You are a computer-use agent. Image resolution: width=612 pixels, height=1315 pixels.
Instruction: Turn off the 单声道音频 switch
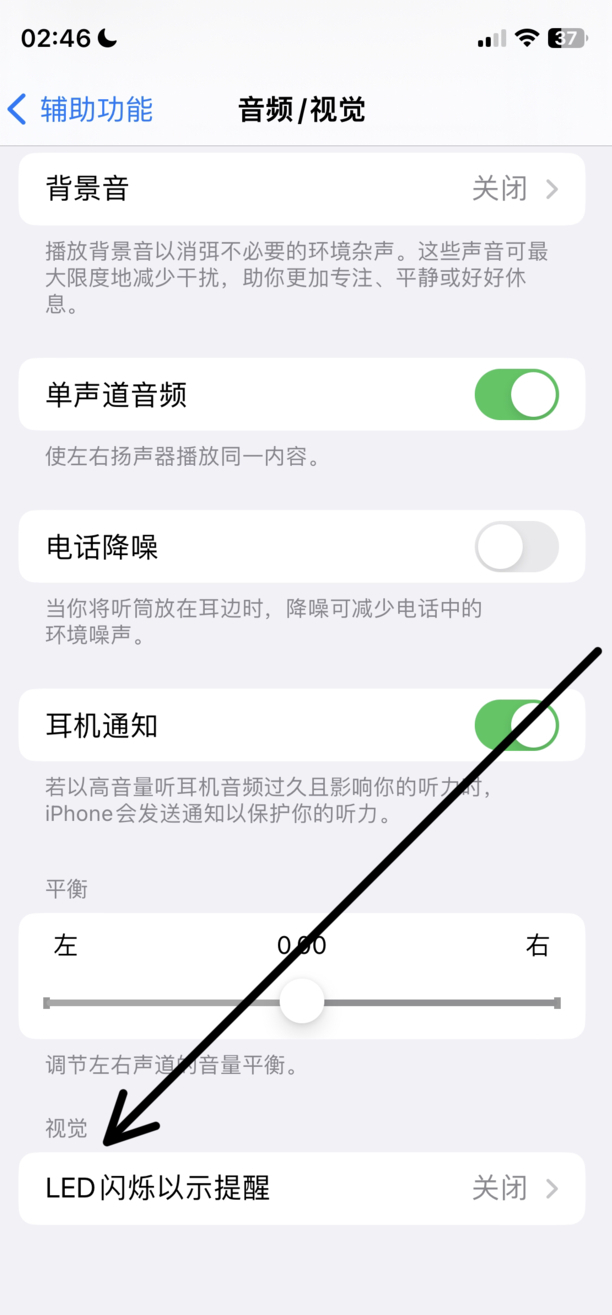(516, 395)
